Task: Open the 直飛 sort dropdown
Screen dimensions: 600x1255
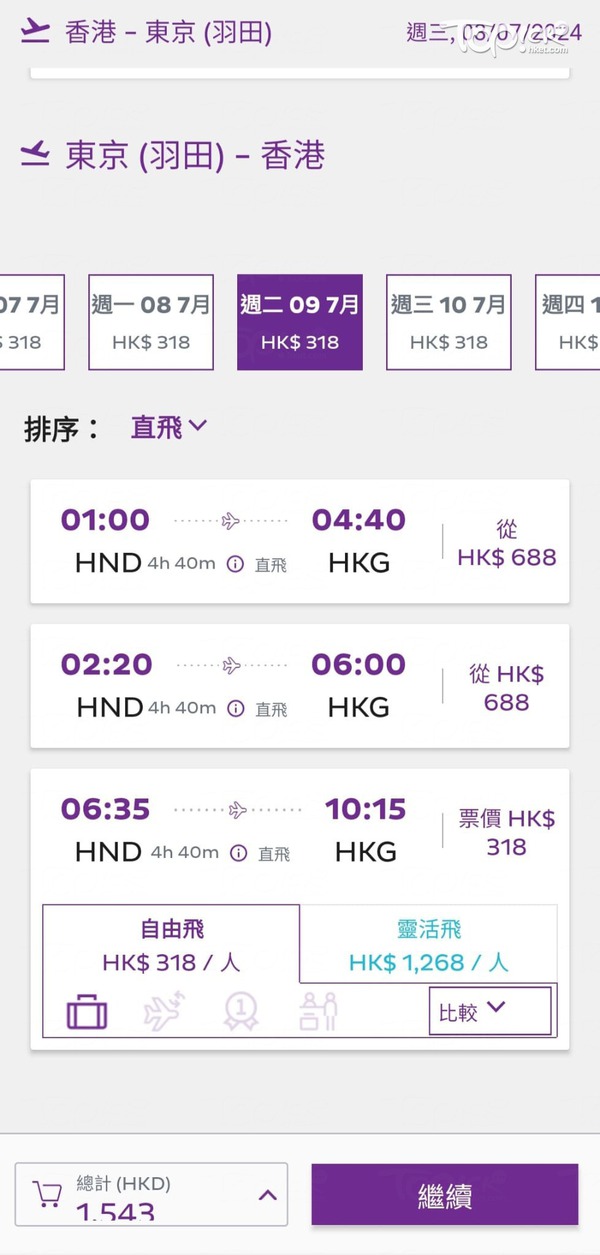Action: click(169, 427)
